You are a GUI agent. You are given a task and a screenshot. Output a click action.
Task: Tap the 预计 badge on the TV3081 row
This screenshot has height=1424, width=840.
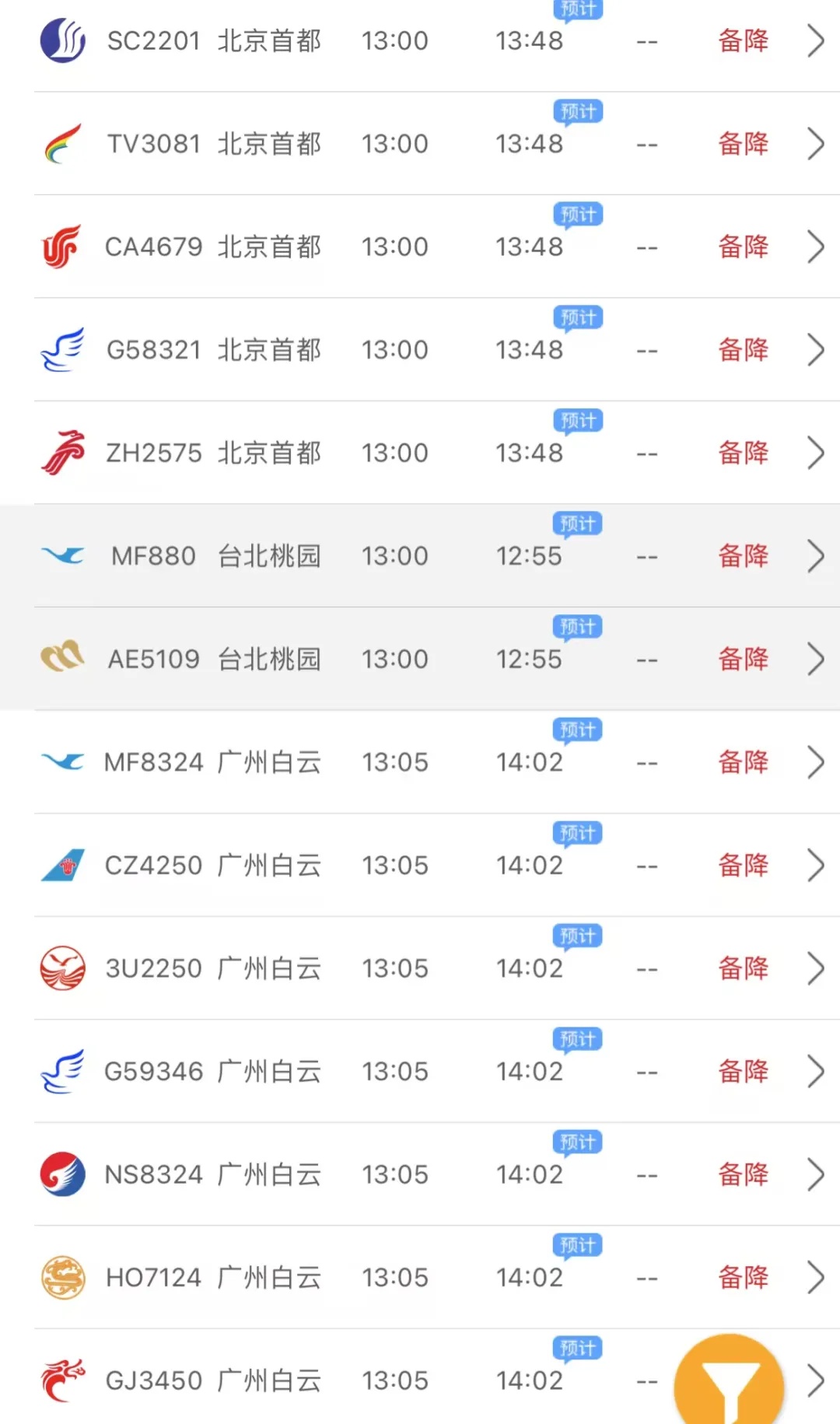pos(577,111)
